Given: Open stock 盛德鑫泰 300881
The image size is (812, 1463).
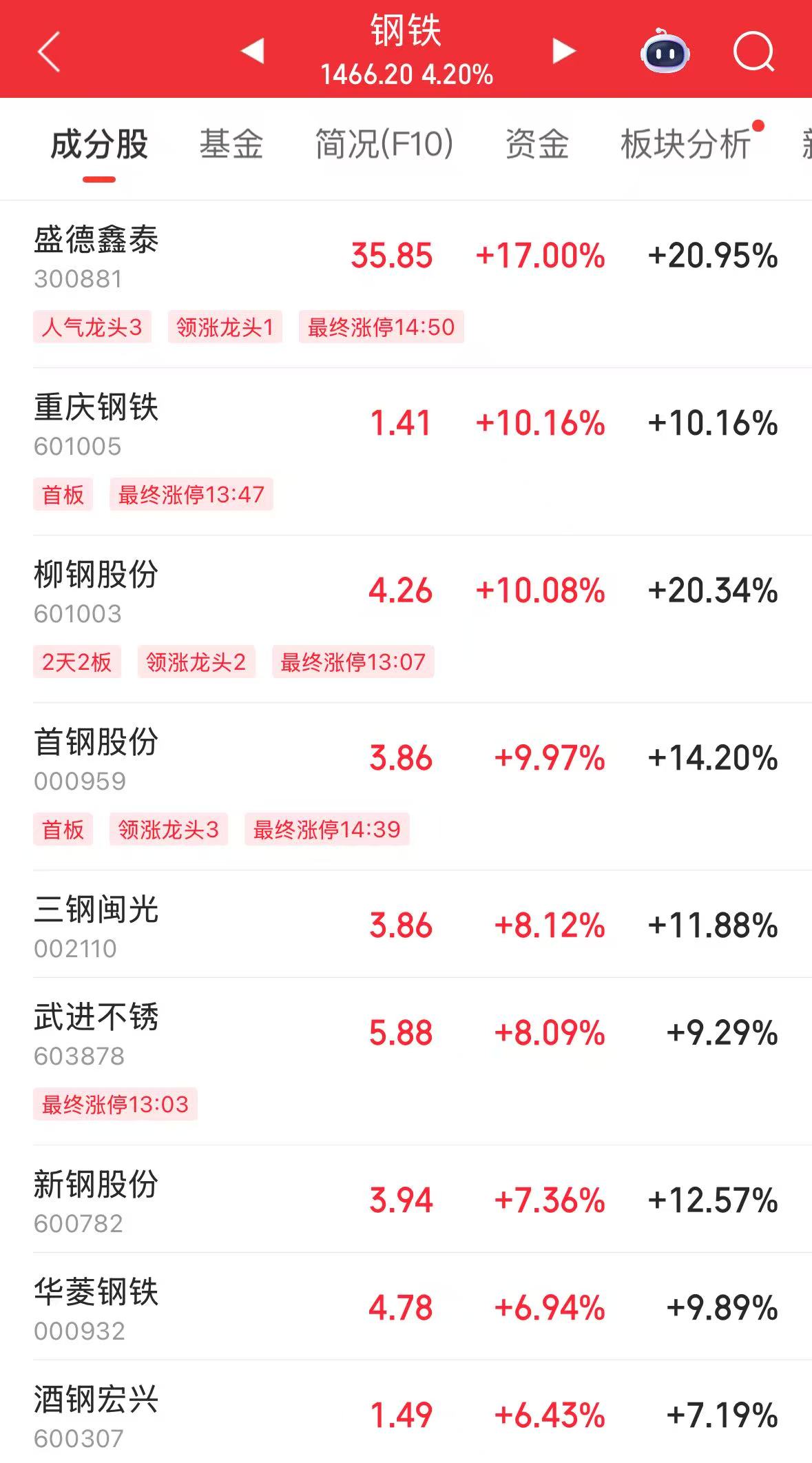Looking at the screenshot, I should [x=96, y=256].
